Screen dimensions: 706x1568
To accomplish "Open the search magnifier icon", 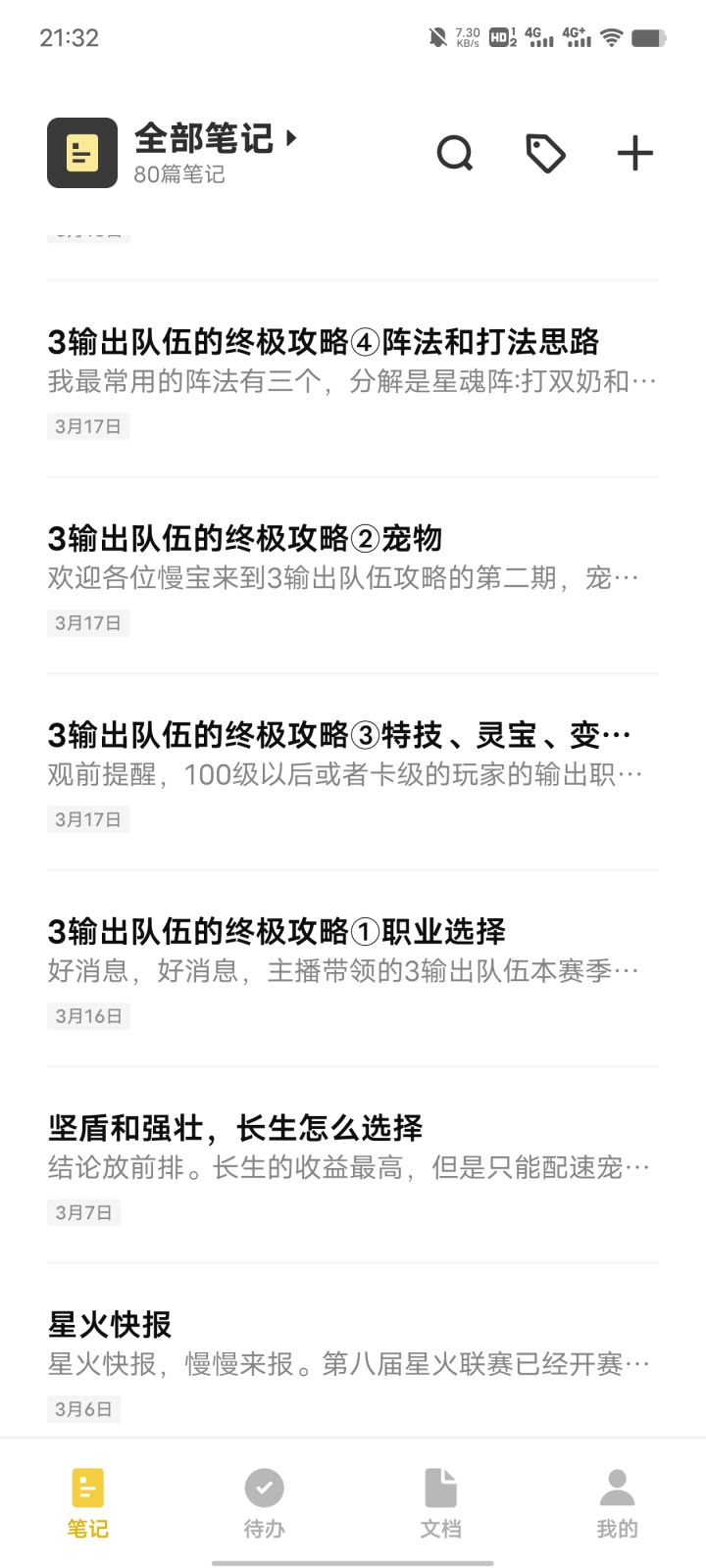I will pyautogui.click(x=455, y=153).
